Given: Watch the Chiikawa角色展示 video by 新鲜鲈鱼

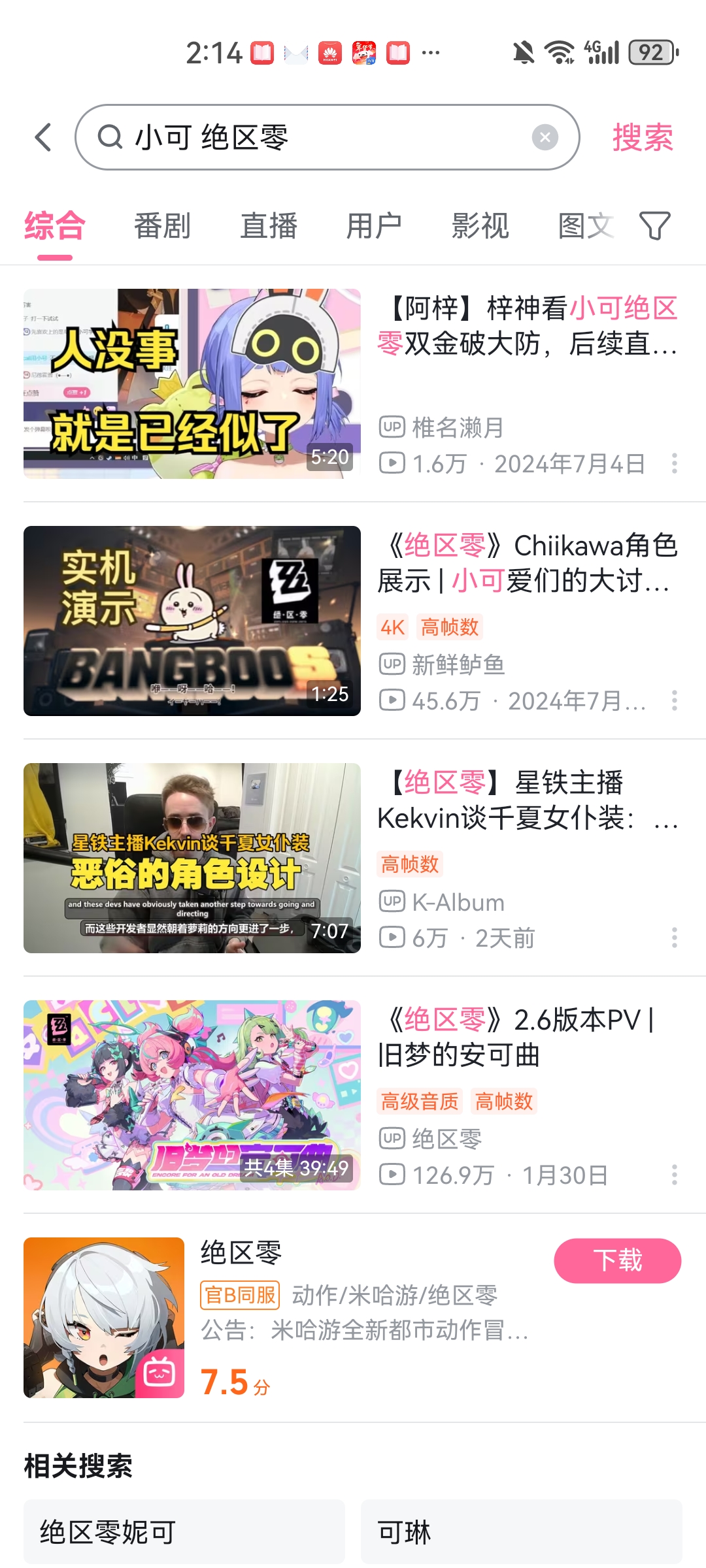Looking at the screenshot, I should pyautogui.click(x=192, y=621).
